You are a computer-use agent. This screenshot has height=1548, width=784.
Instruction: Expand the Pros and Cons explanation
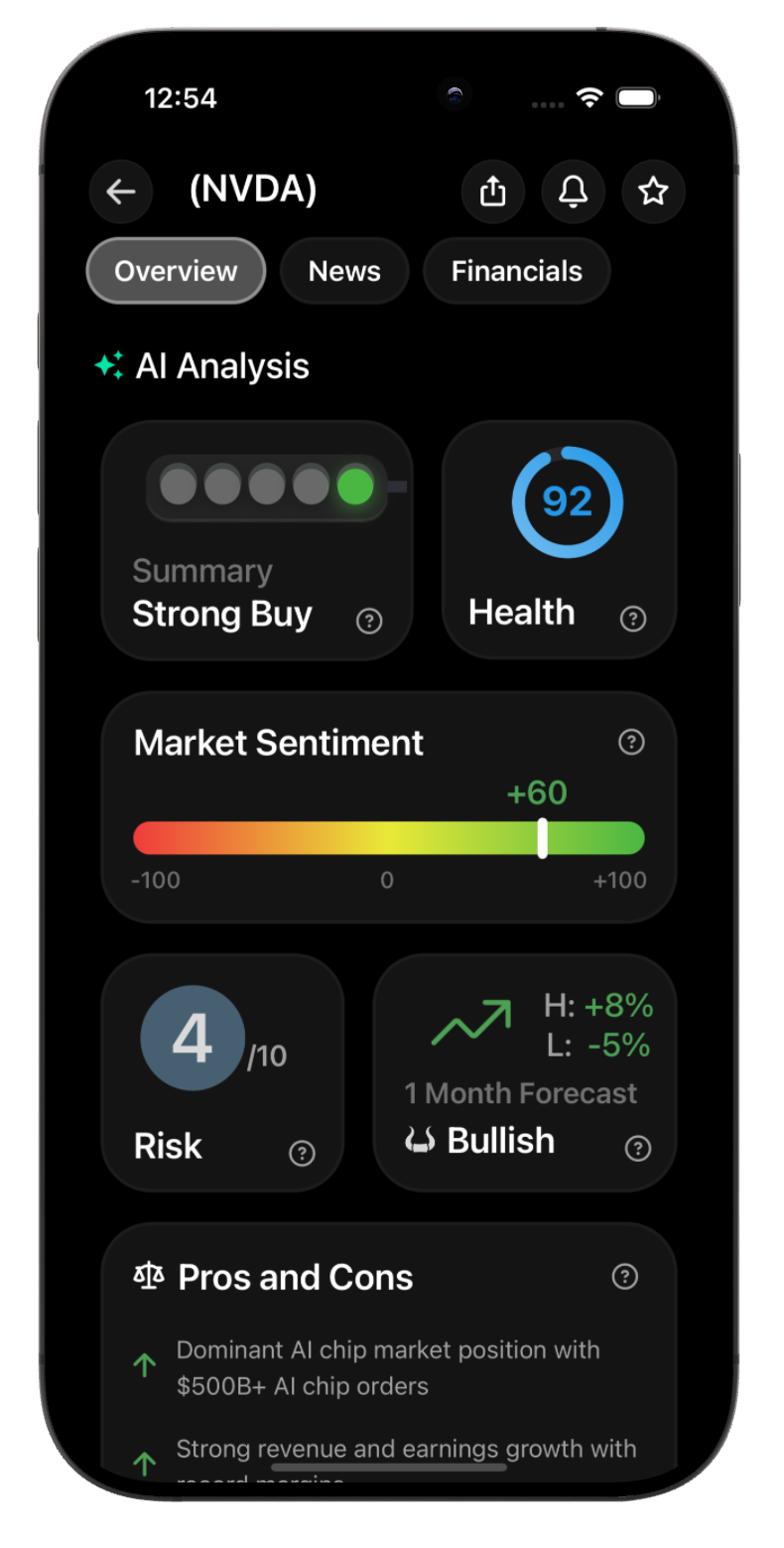pos(625,1276)
